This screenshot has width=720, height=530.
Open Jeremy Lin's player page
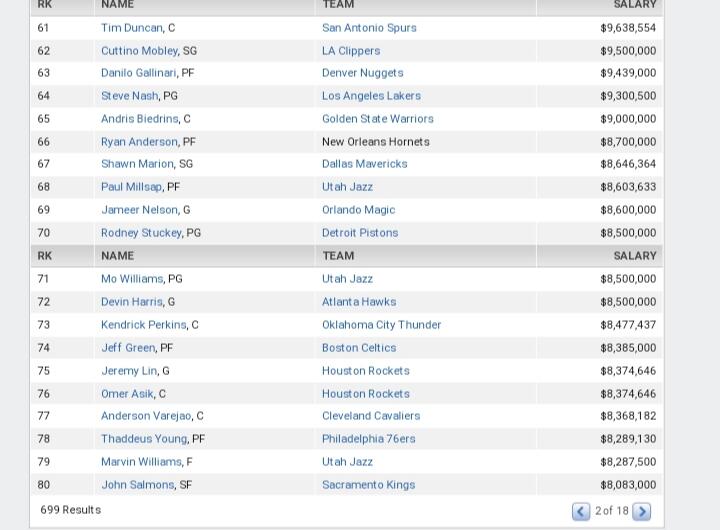point(128,371)
